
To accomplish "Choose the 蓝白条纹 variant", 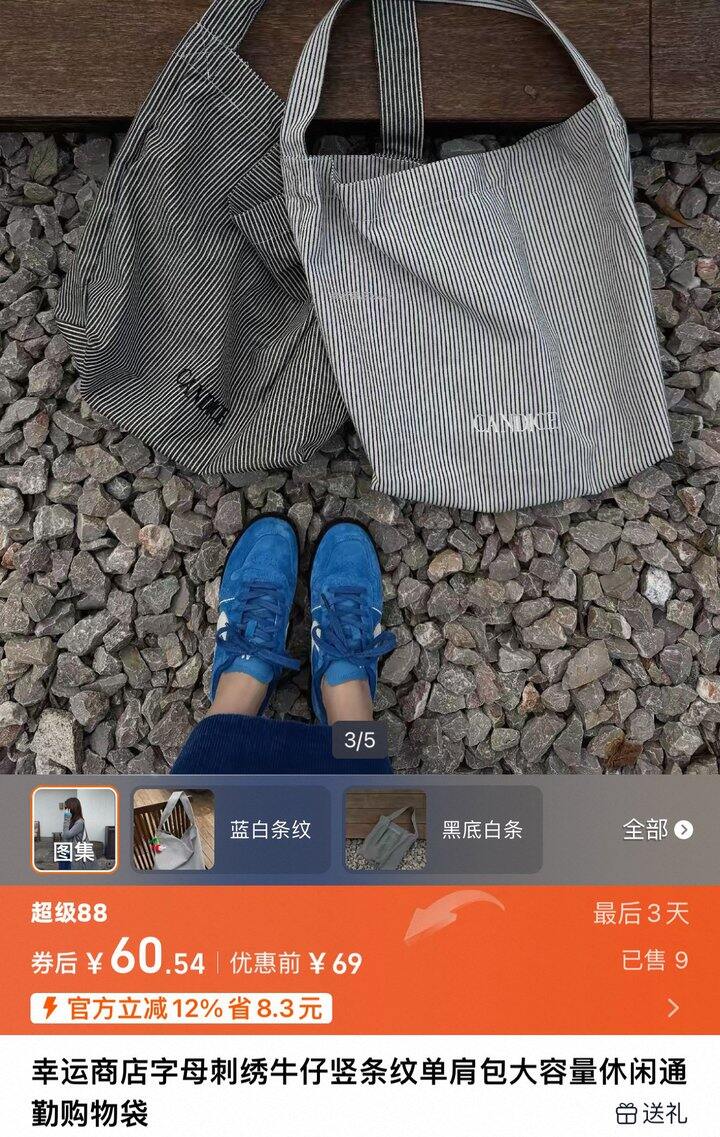I will click(231, 829).
